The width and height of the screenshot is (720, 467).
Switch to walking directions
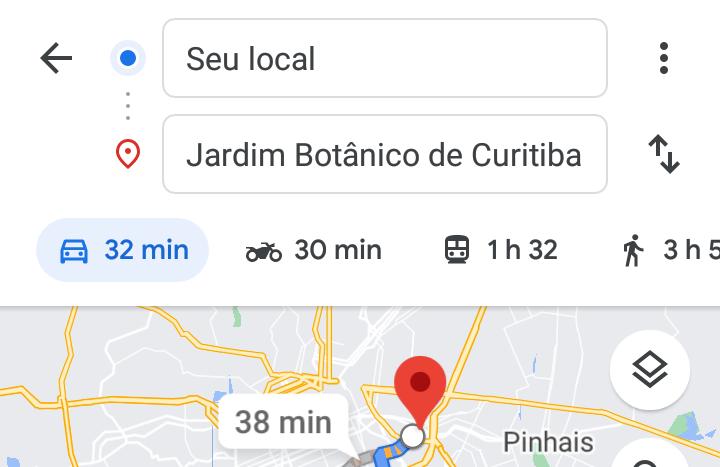click(x=670, y=250)
